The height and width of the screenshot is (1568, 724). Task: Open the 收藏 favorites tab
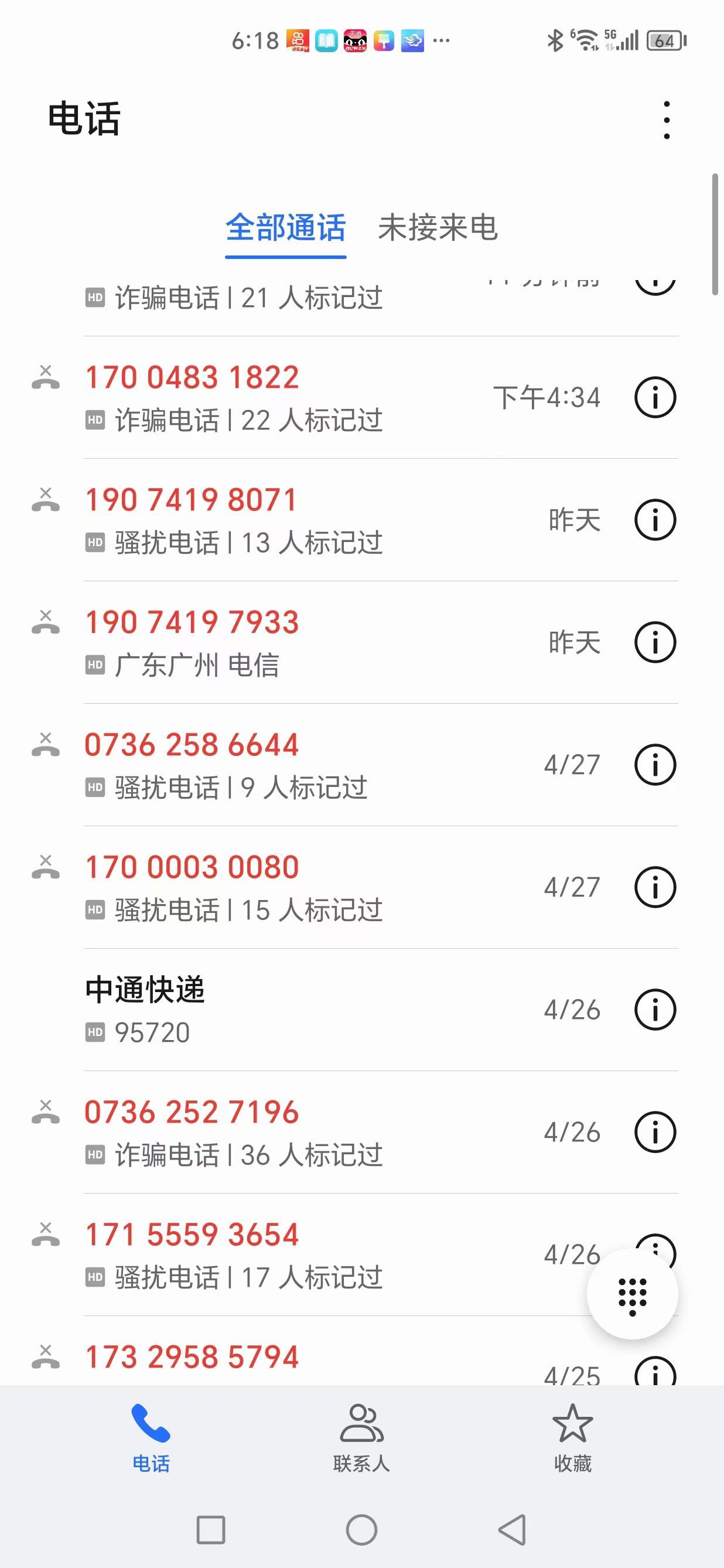point(572,1439)
